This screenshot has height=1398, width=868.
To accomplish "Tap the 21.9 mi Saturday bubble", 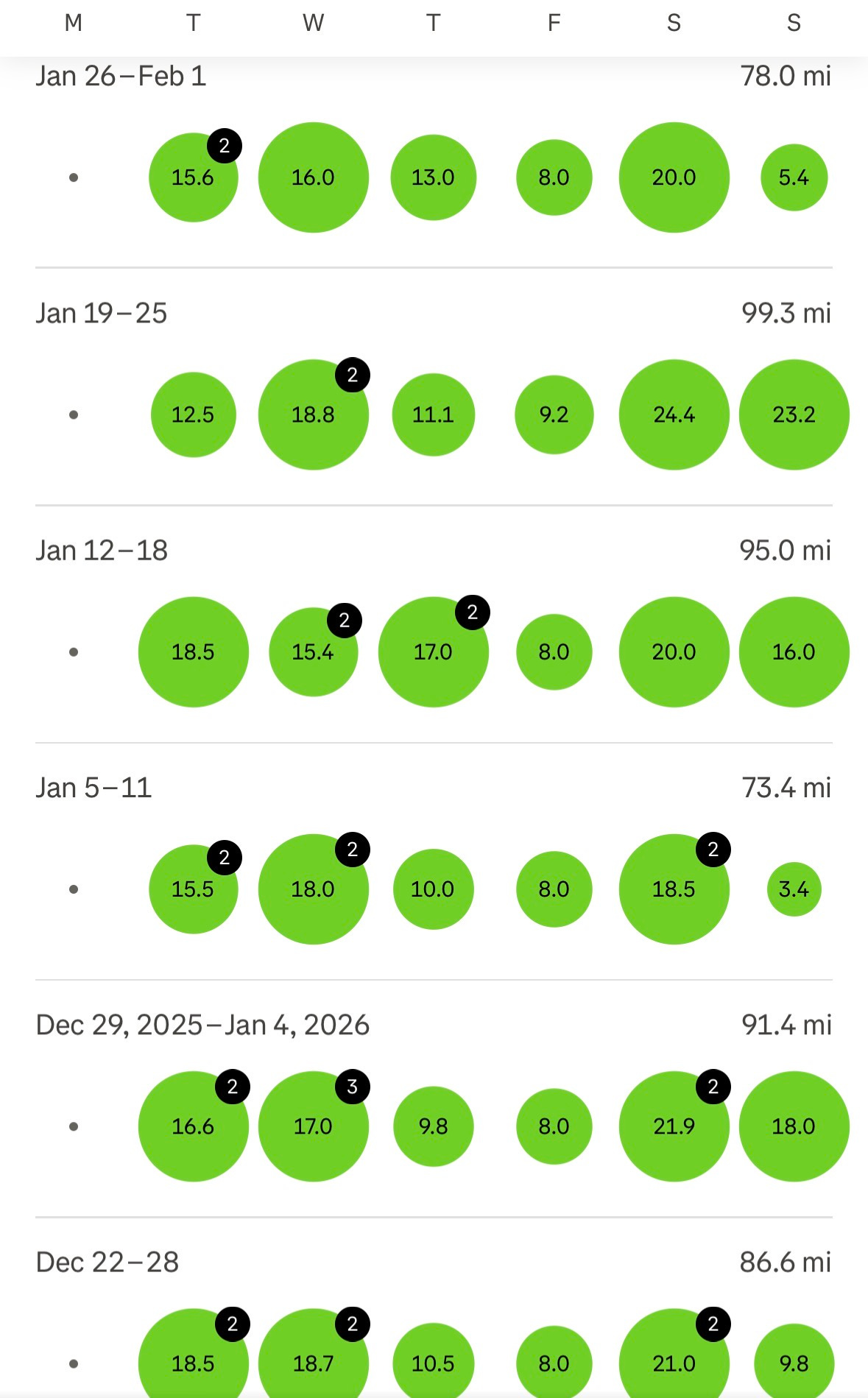I will pos(674,1126).
